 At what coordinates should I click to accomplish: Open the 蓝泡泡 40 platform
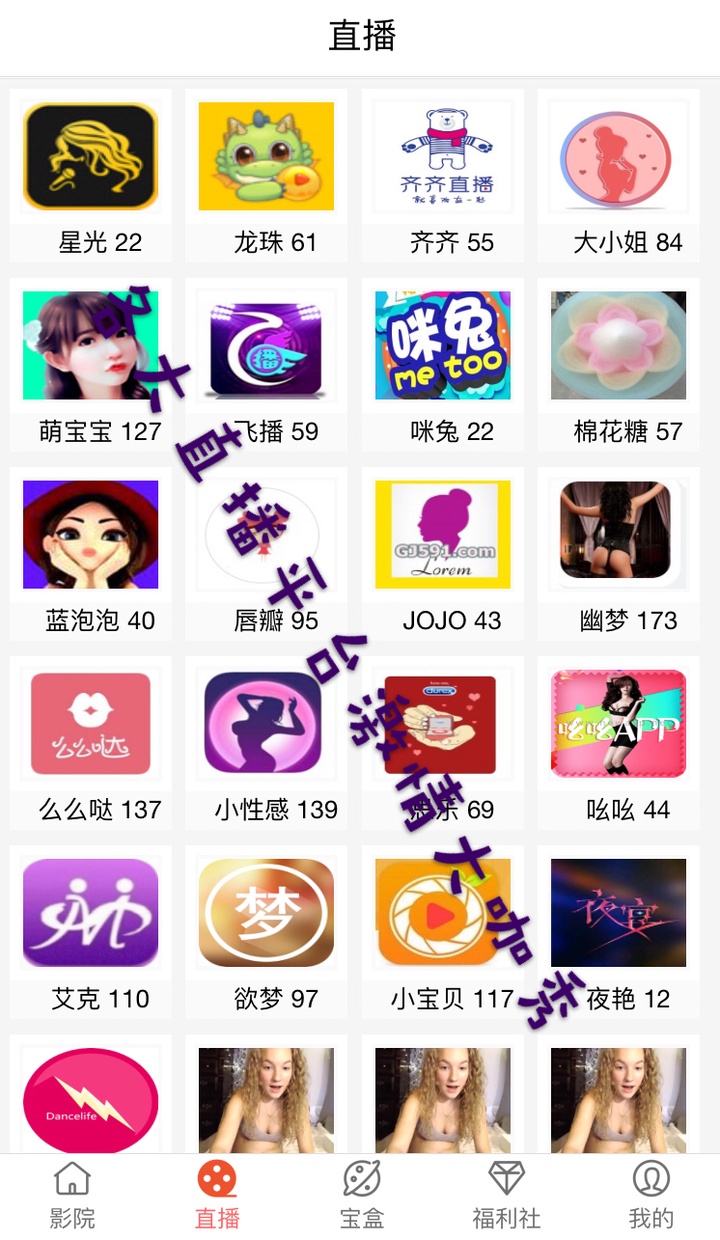coord(91,535)
